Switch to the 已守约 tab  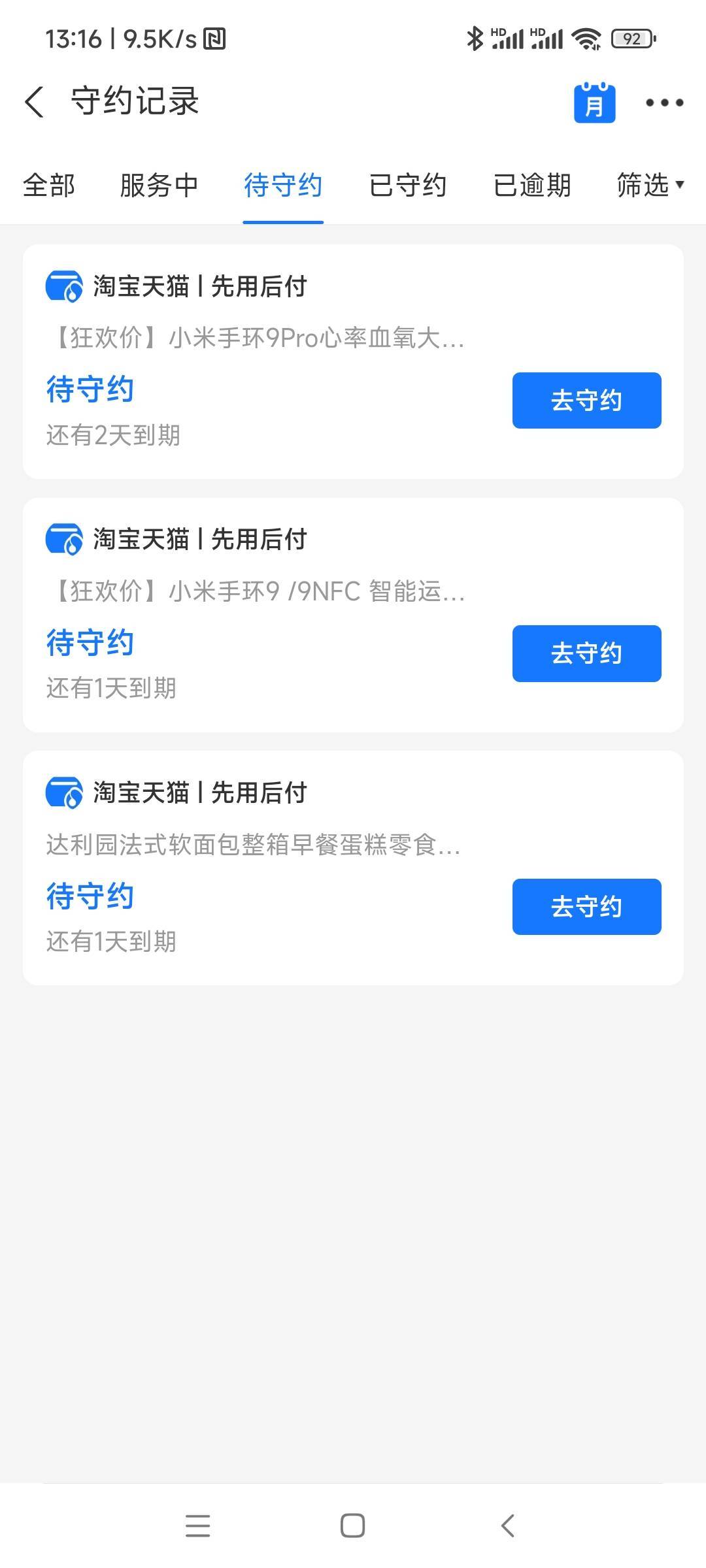(407, 186)
